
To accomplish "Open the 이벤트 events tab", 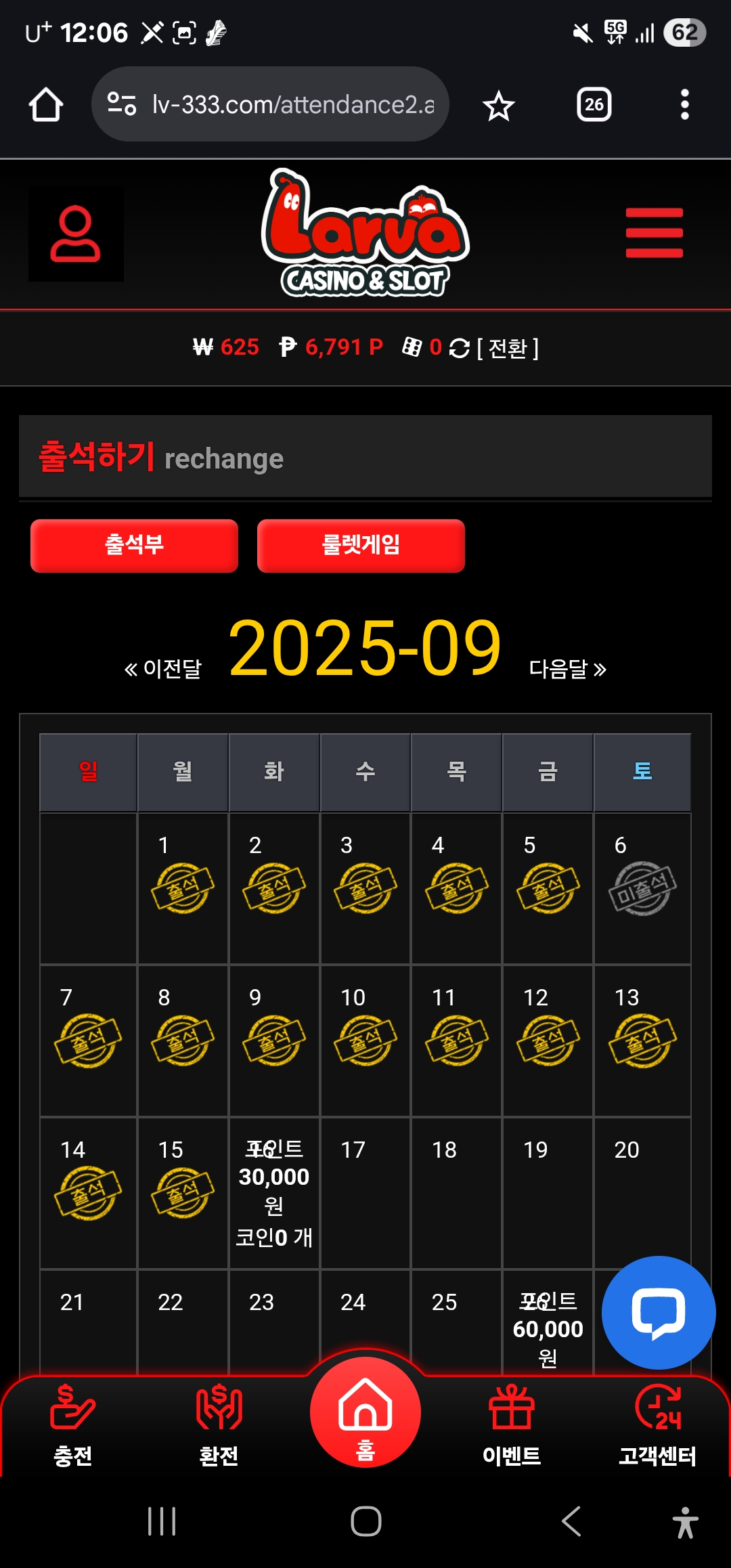I will (512, 1425).
